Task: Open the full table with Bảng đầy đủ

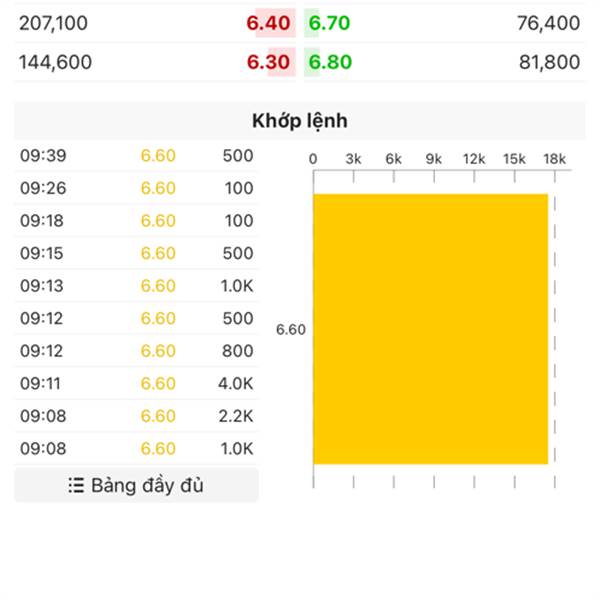Action: [x=136, y=486]
